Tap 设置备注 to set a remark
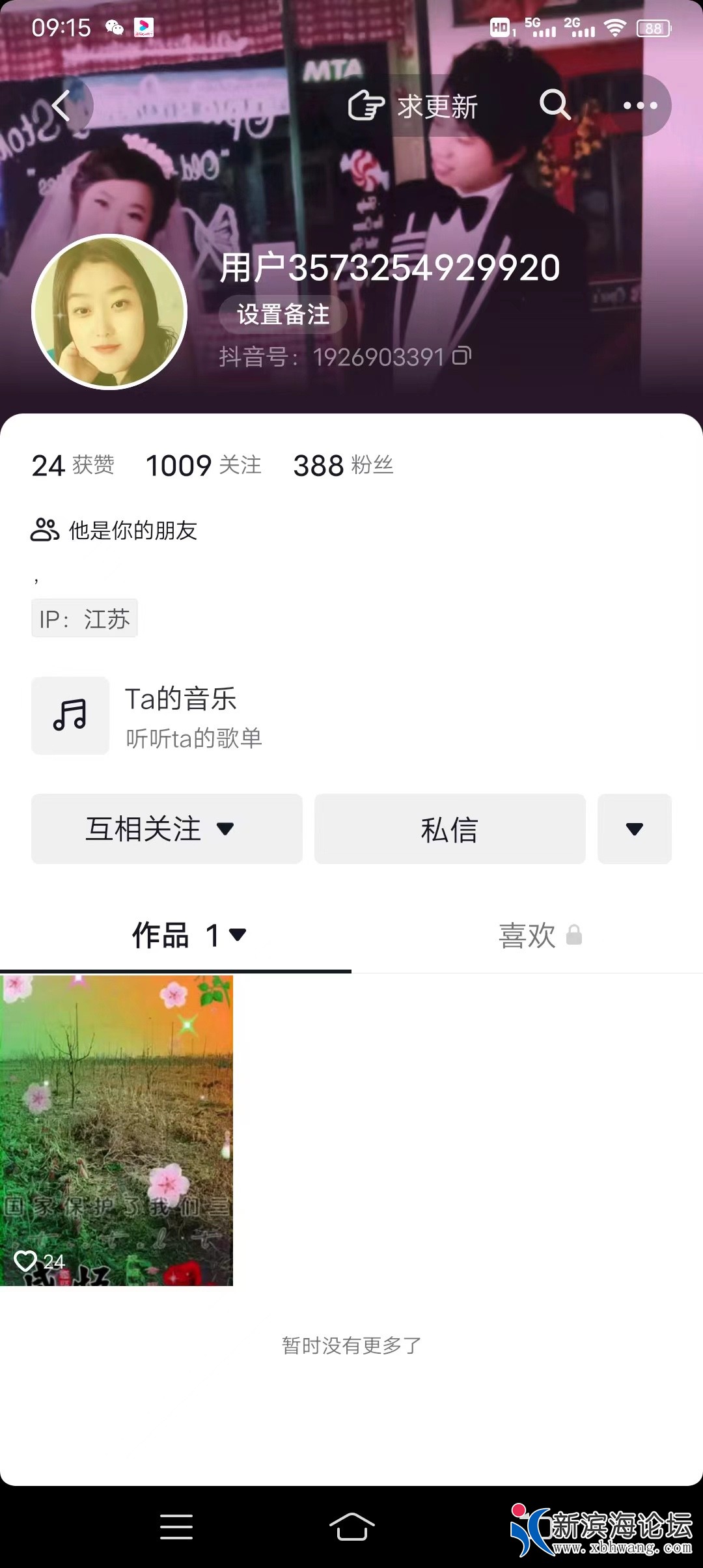Viewport: 703px width, 1568px height. click(283, 315)
